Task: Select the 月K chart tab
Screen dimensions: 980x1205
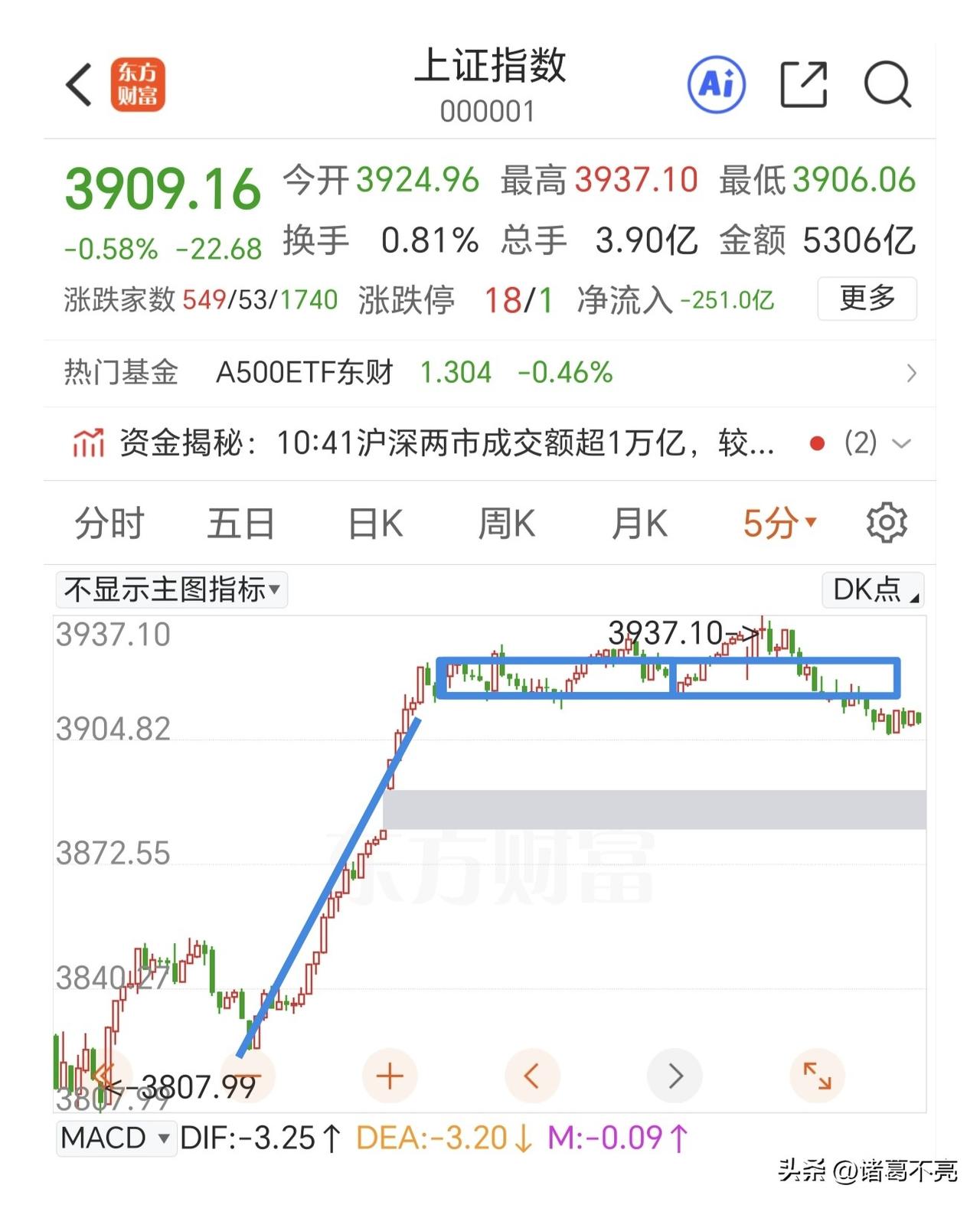Action: point(640,524)
